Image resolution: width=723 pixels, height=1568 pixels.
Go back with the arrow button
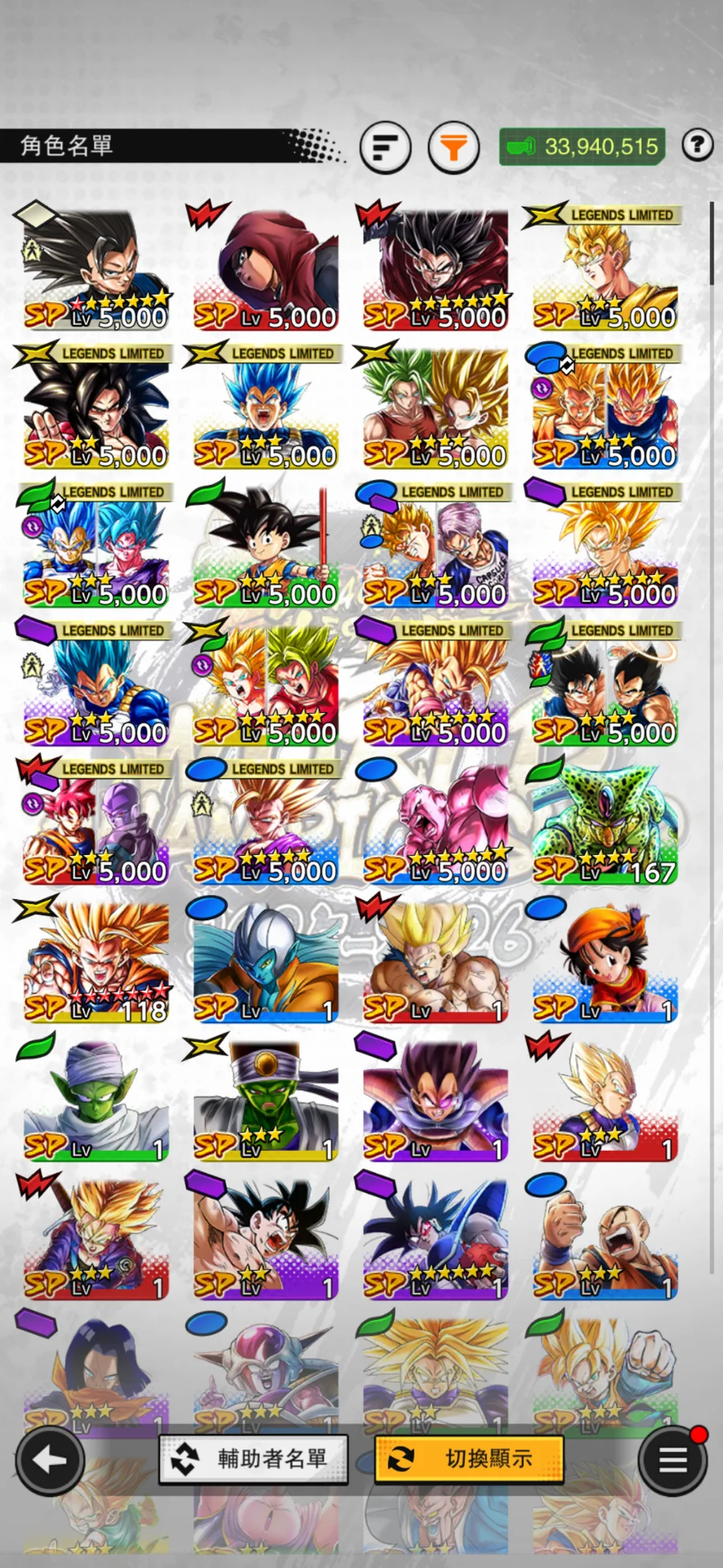tap(50, 1460)
